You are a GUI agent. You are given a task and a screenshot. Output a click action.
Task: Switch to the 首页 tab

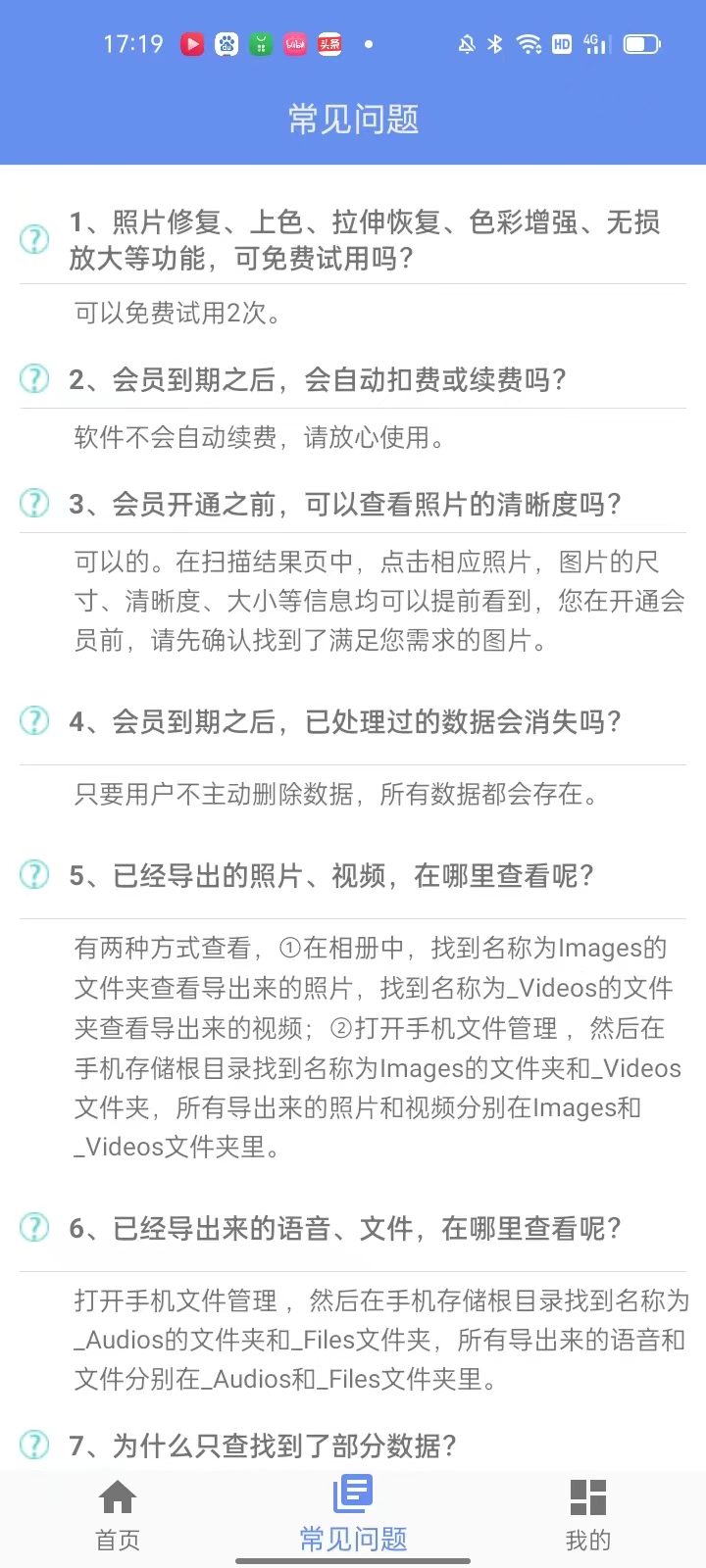tap(118, 1515)
